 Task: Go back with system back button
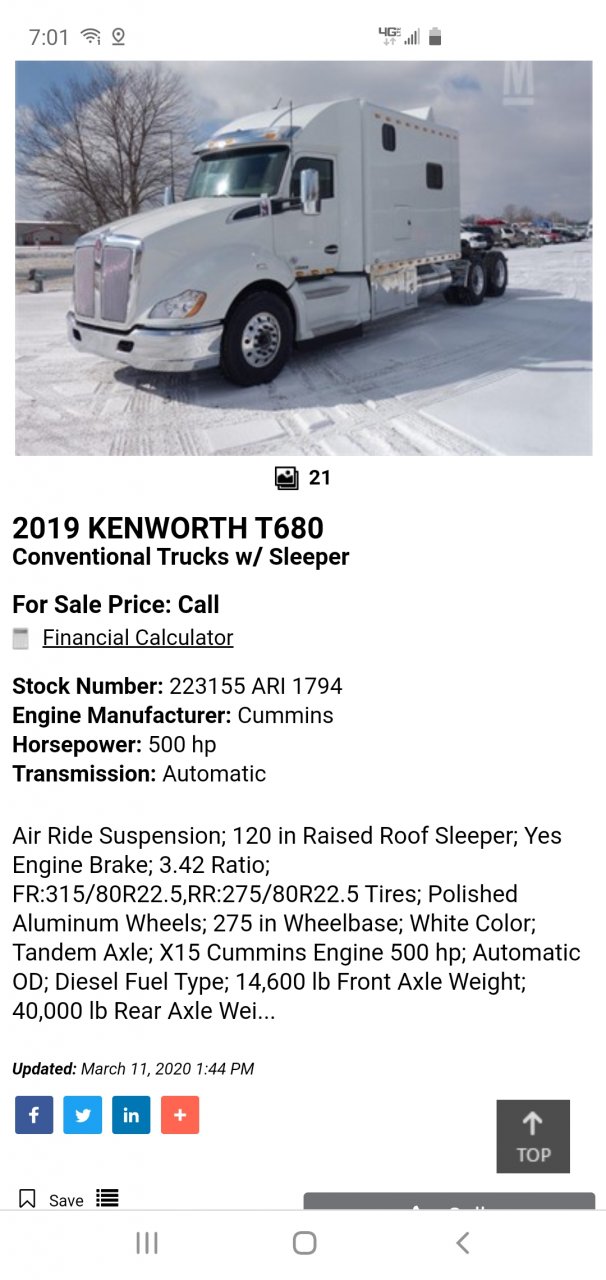[x=462, y=1243]
